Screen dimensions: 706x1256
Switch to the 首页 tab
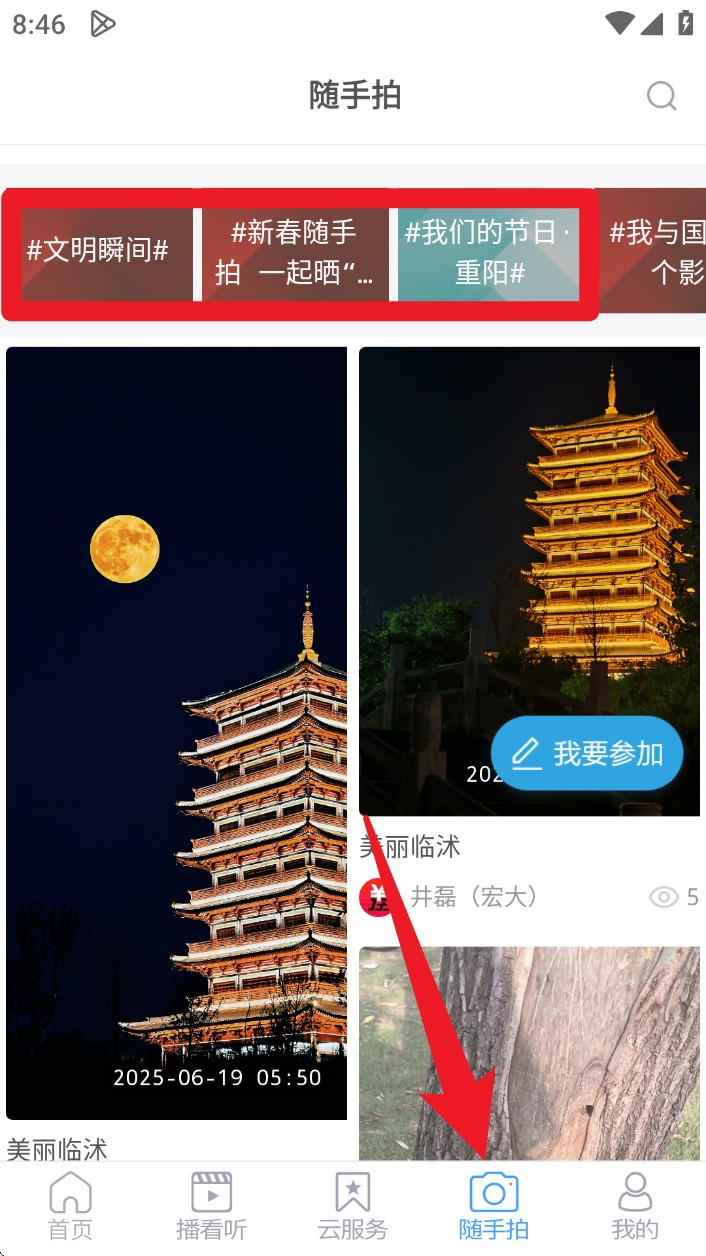pos(70,1206)
